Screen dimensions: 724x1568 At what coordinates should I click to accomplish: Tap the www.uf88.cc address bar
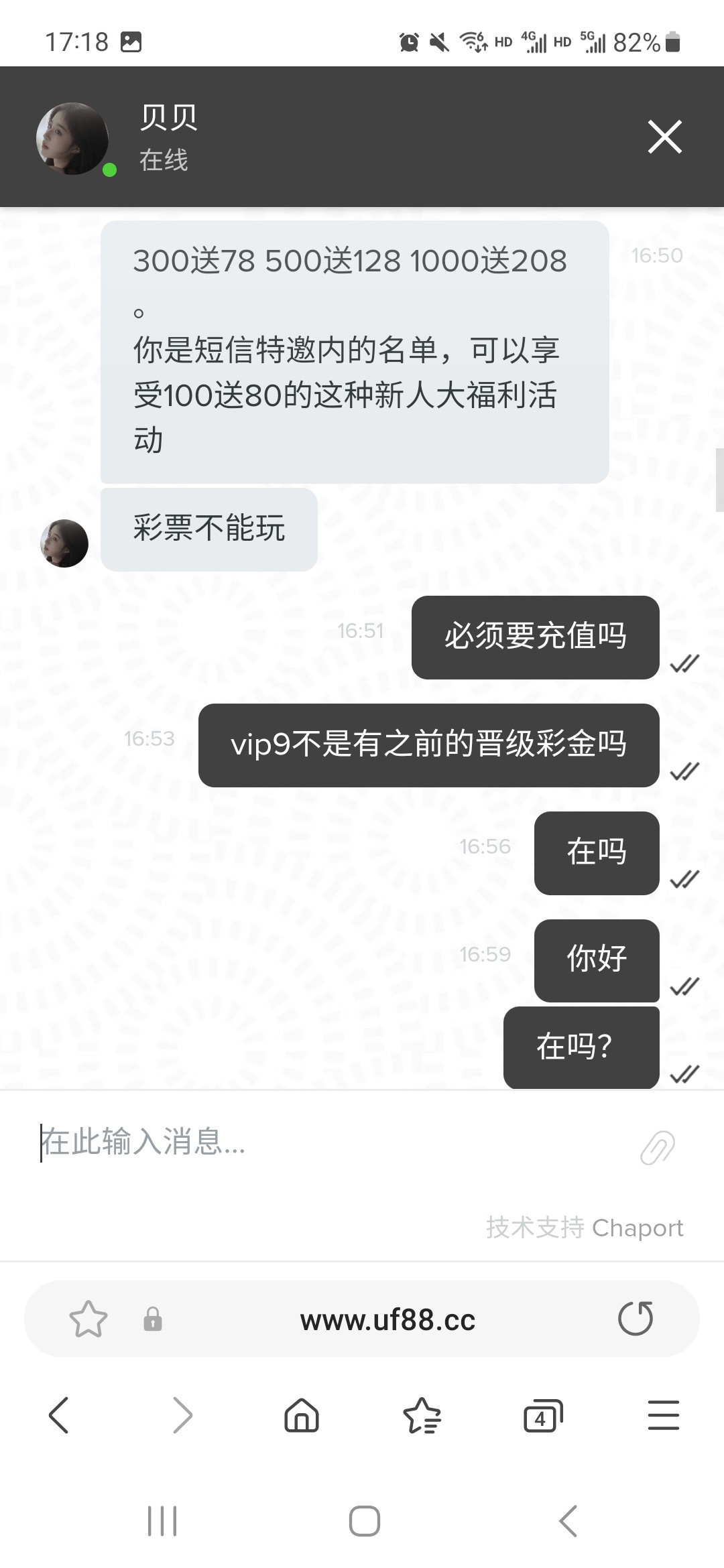387,1321
